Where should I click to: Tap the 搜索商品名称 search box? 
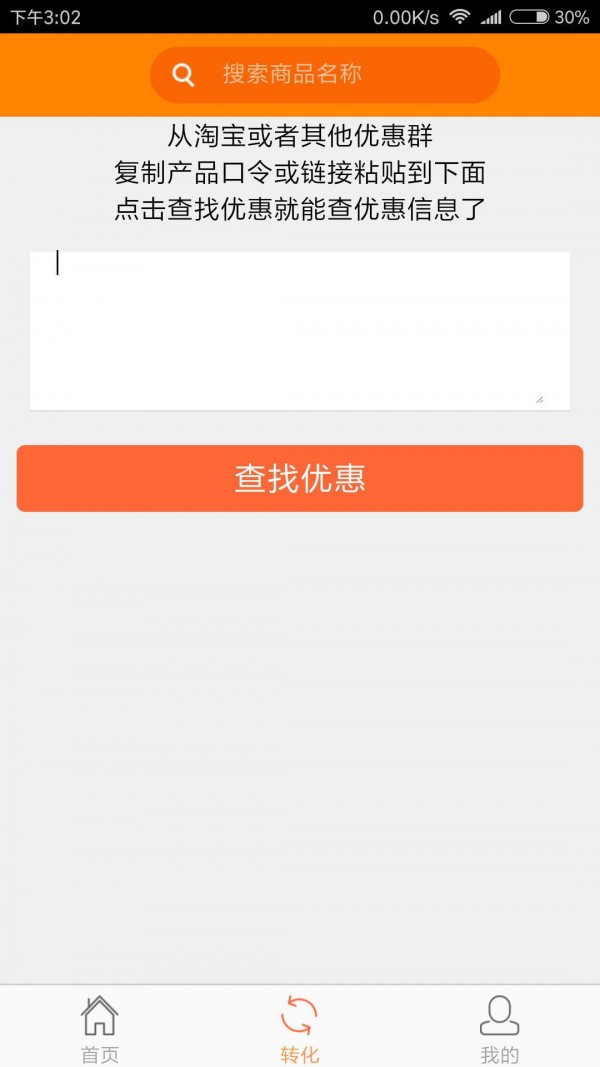tap(324, 75)
